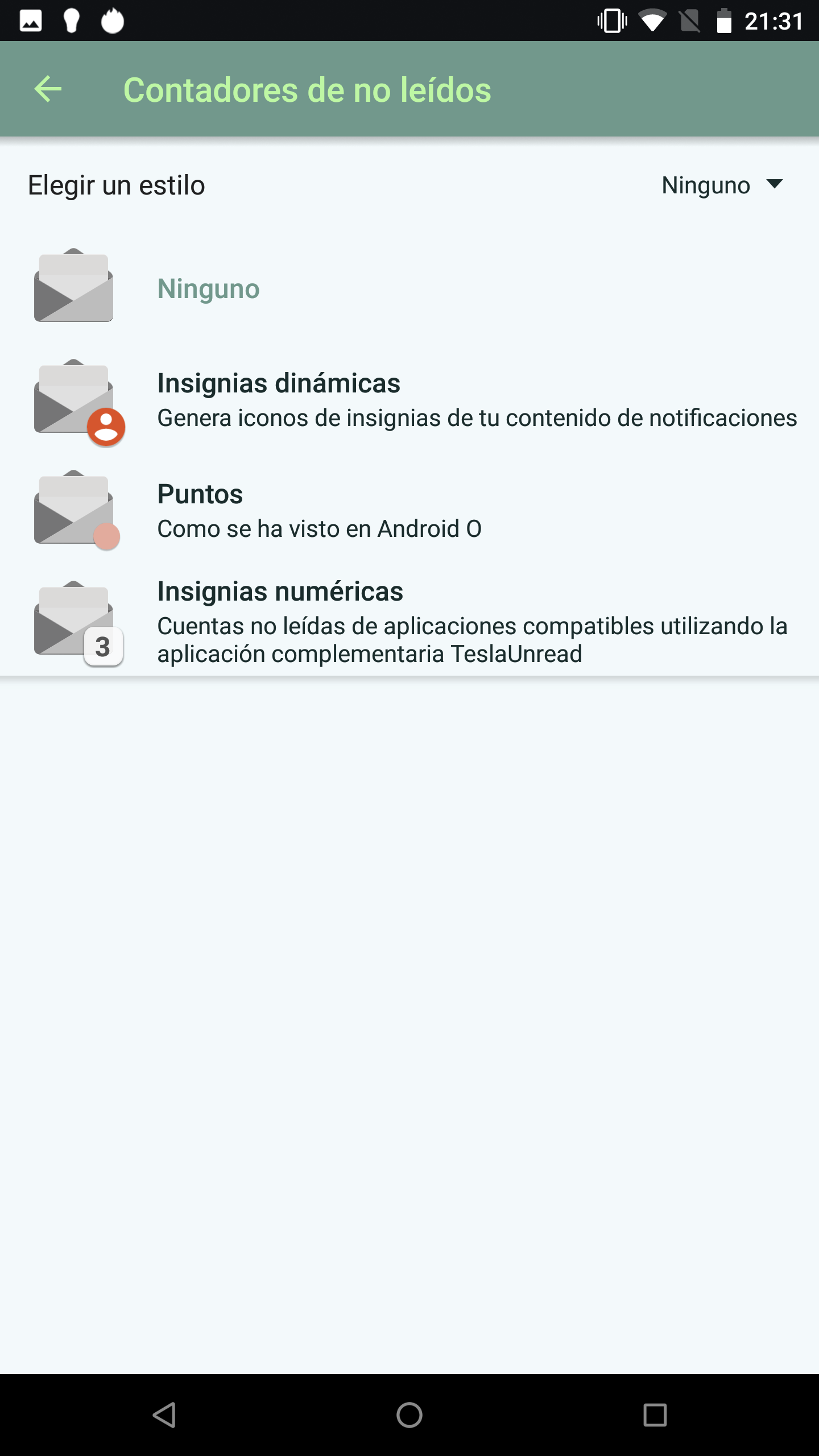Image resolution: width=819 pixels, height=1456 pixels.
Task: Select the Puntos style
Action: (x=409, y=509)
